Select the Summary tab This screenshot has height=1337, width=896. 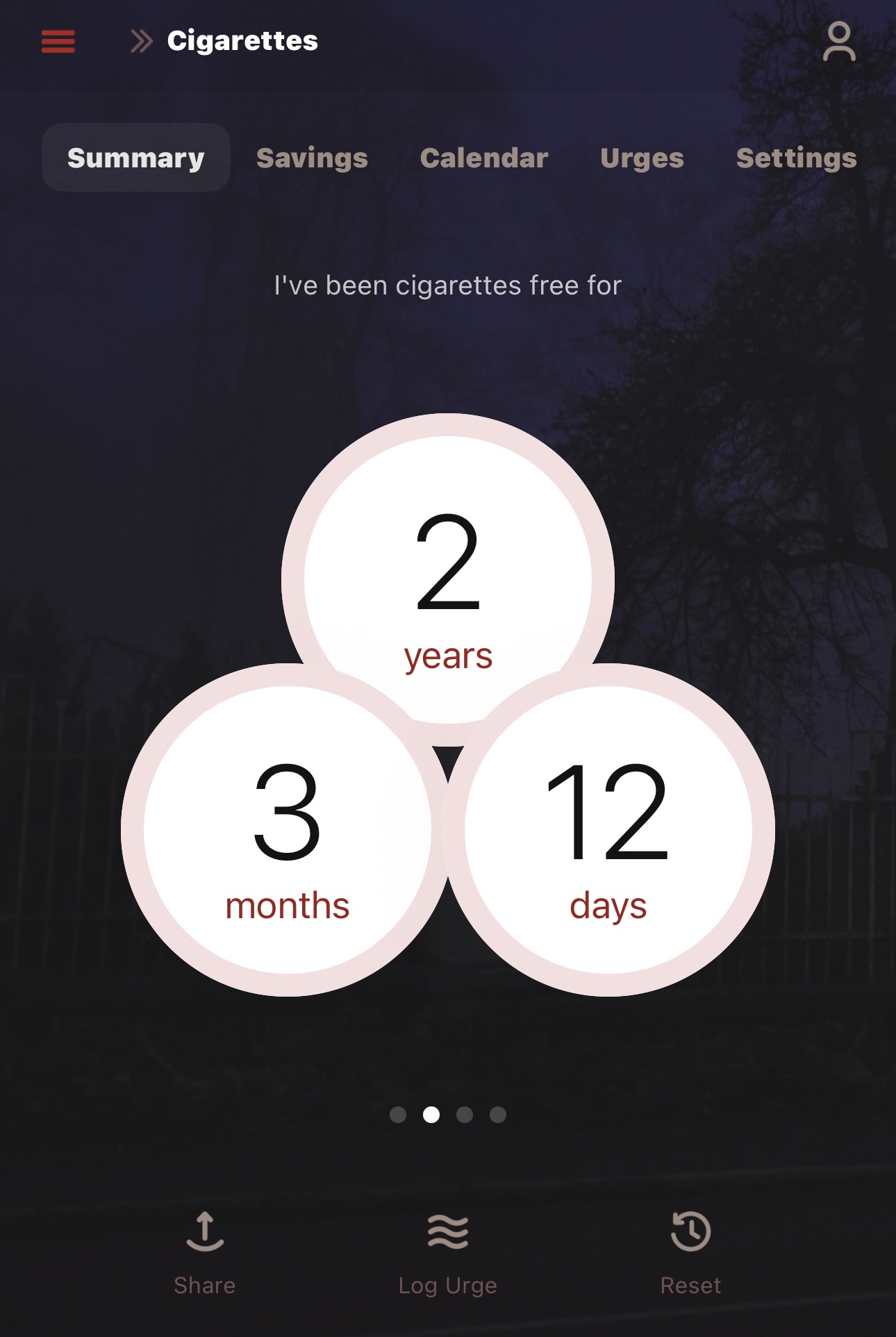136,158
